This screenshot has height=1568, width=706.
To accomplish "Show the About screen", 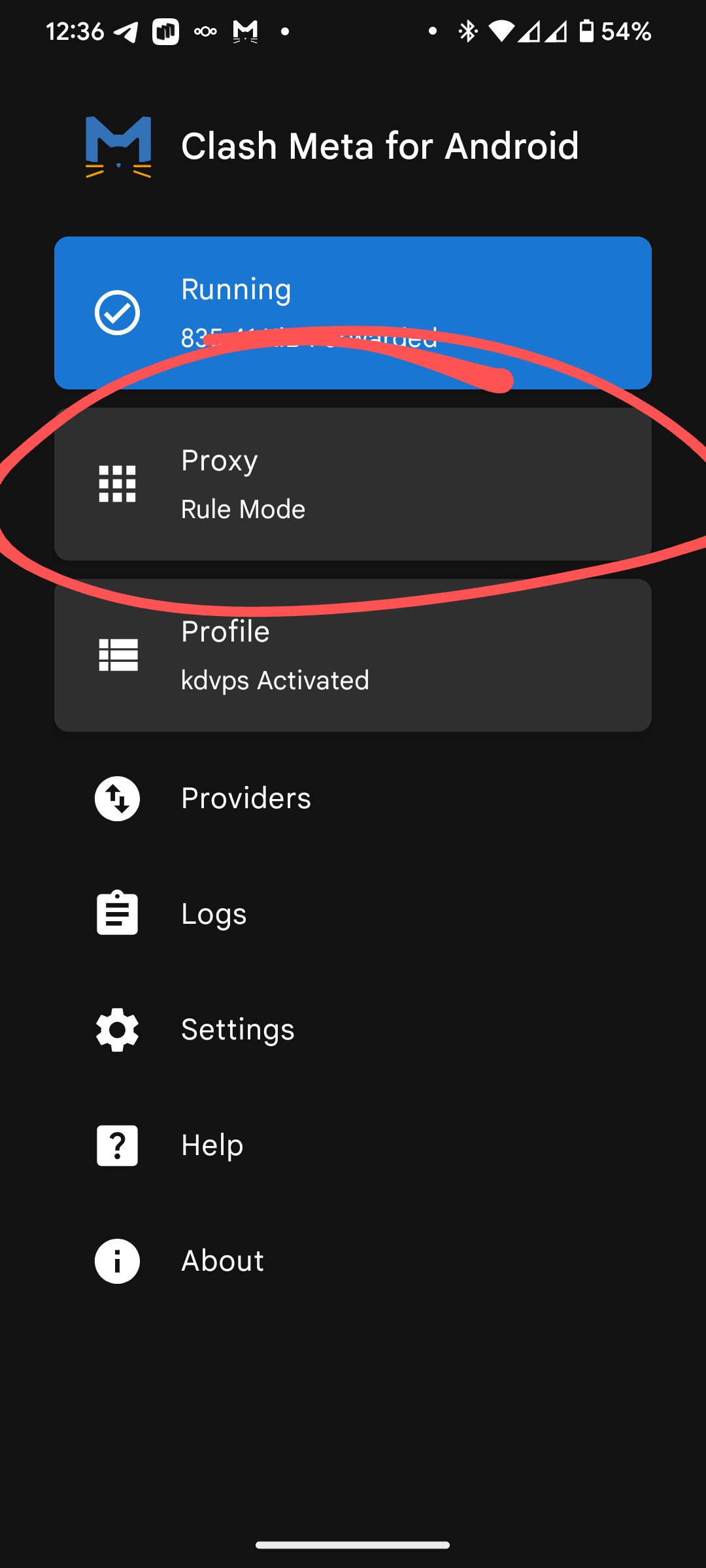I will (222, 1261).
